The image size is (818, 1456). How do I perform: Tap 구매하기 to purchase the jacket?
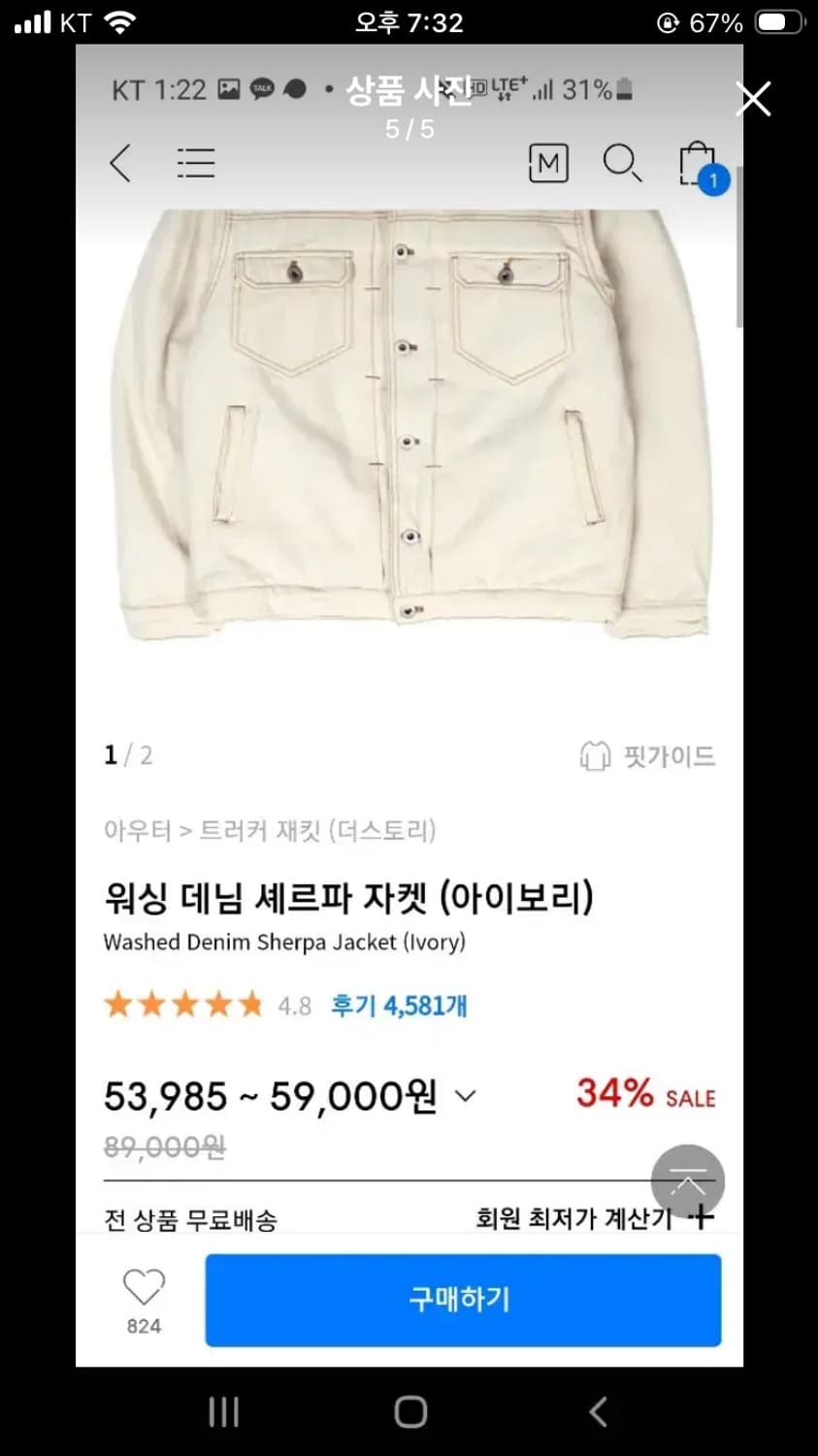(x=461, y=1301)
